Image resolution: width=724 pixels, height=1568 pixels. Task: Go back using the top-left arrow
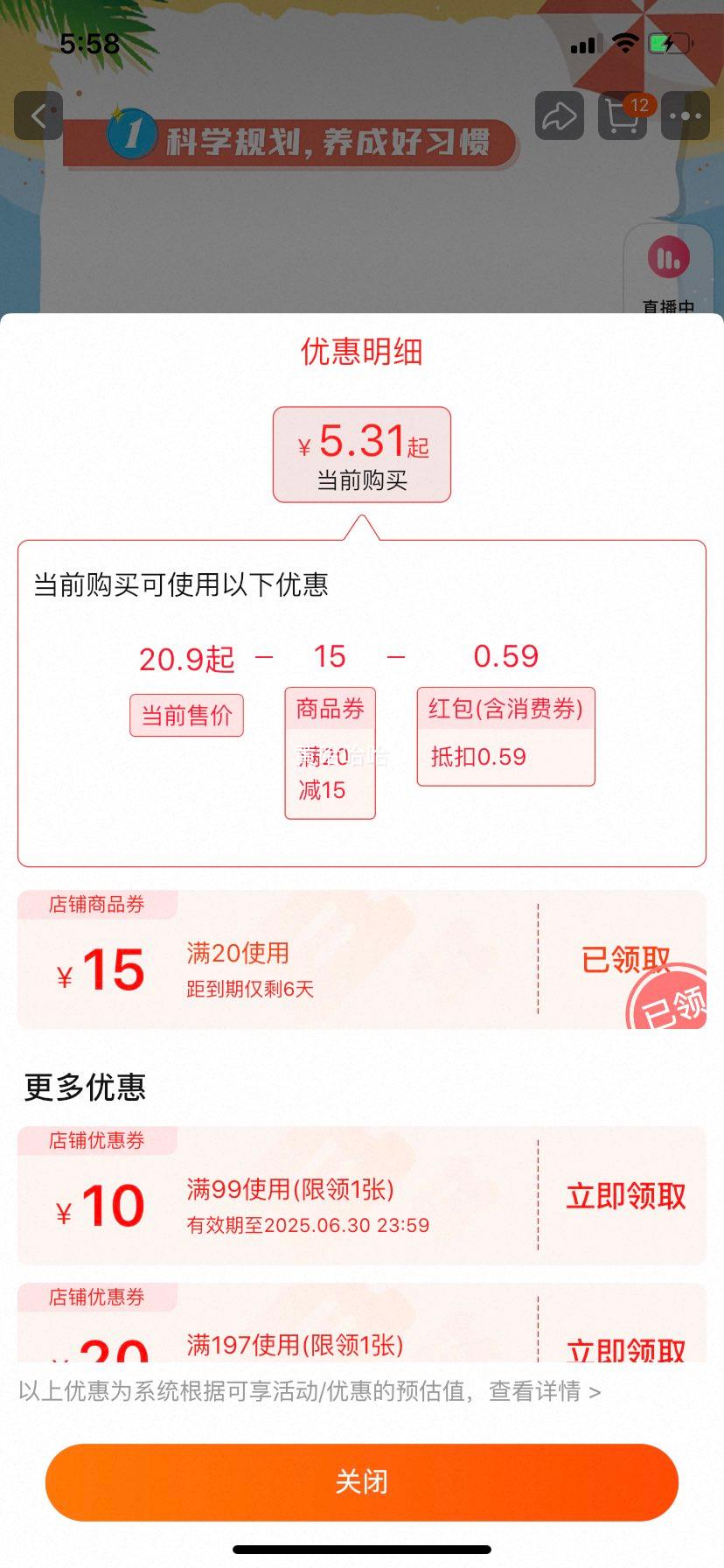(x=38, y=115)
